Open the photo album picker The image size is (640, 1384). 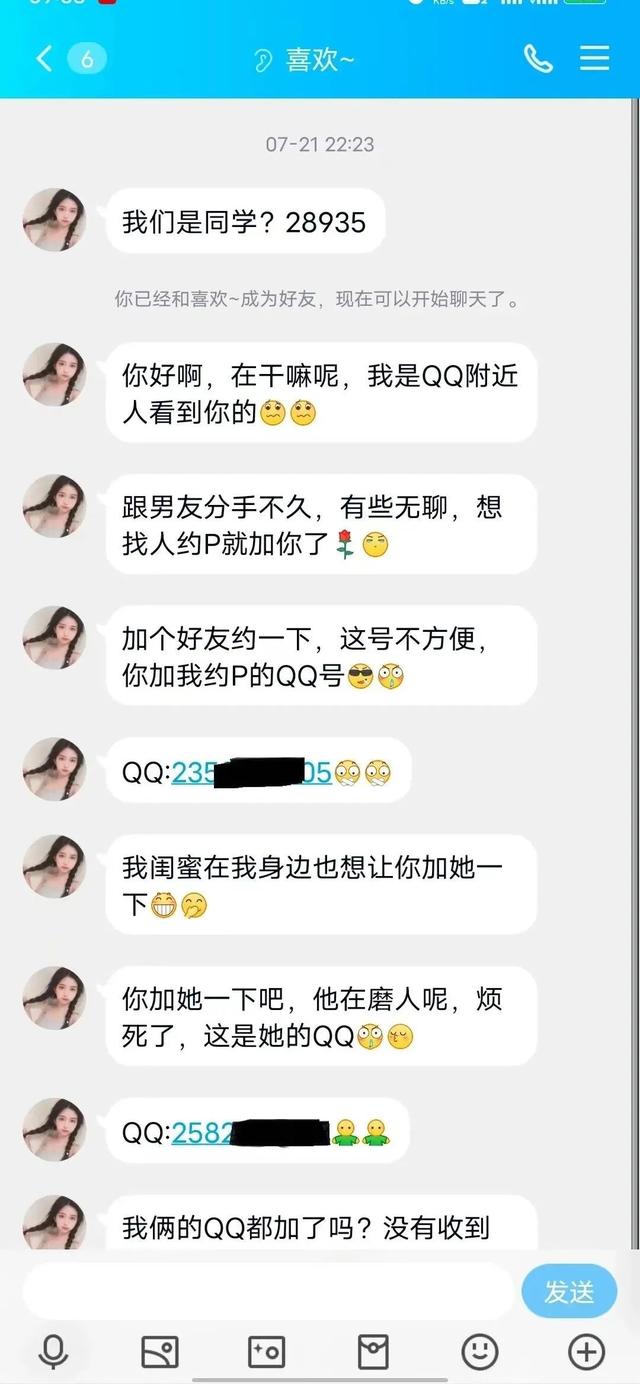[x=160, y=1352]
